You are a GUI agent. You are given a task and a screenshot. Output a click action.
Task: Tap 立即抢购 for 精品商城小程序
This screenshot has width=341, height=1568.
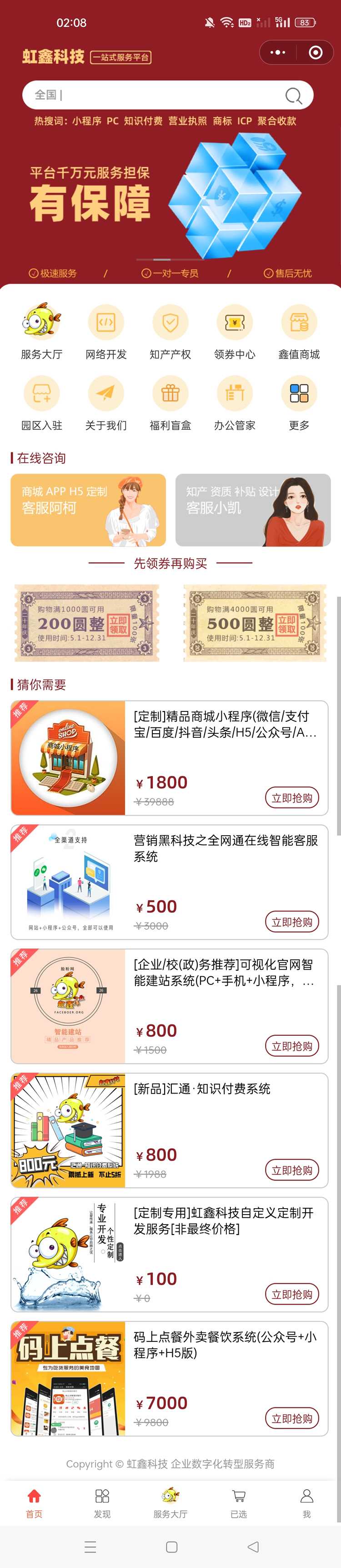[x=292, y=797]
